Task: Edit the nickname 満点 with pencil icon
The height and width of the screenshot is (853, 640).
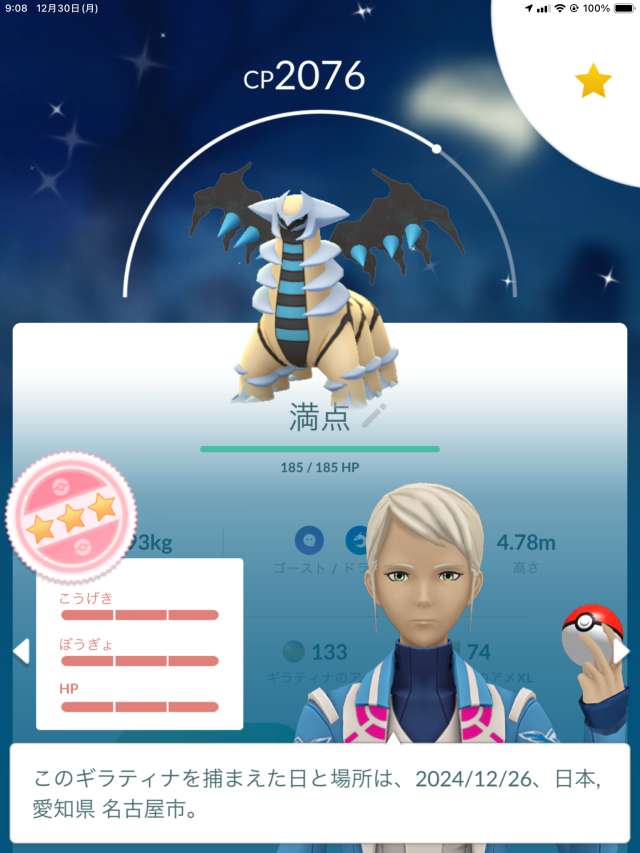Action: point(374,417)
